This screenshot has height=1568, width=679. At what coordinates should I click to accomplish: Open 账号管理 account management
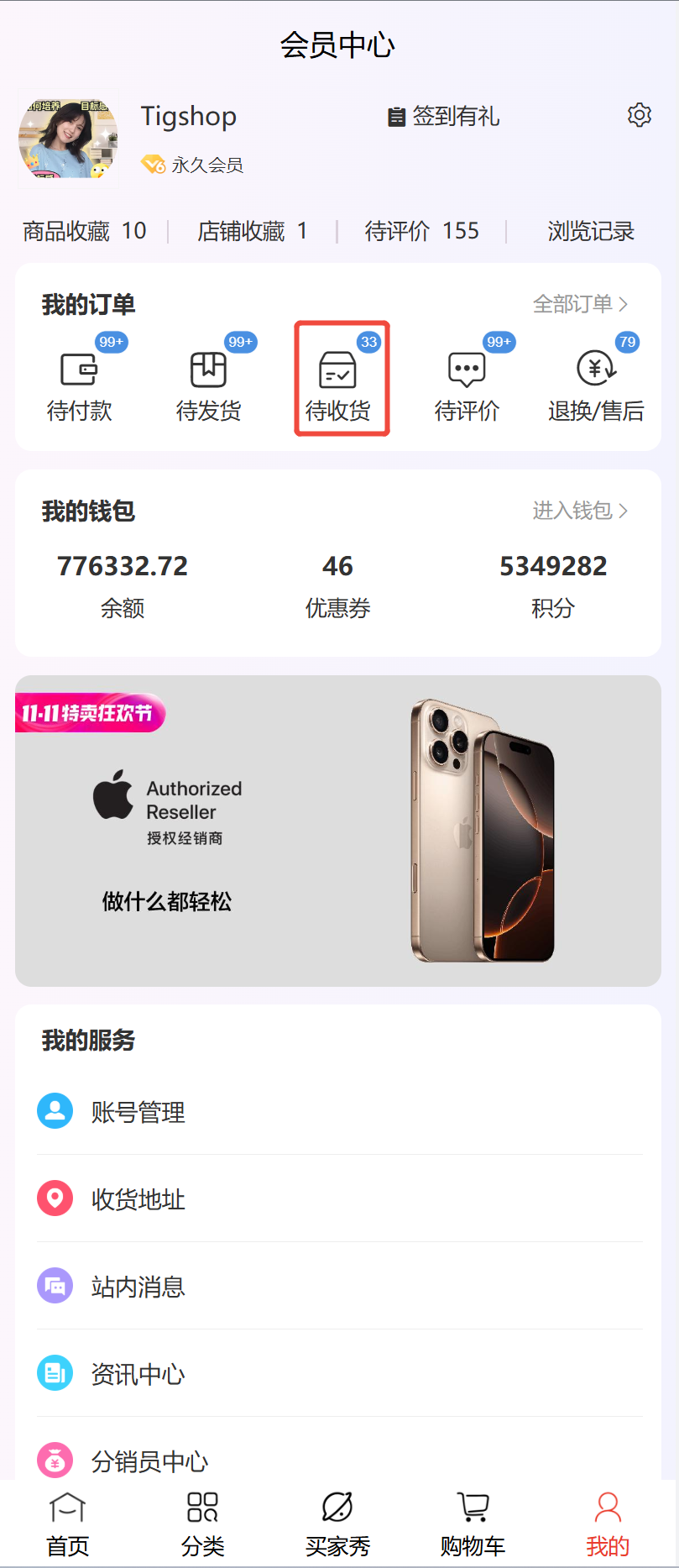138,1112
